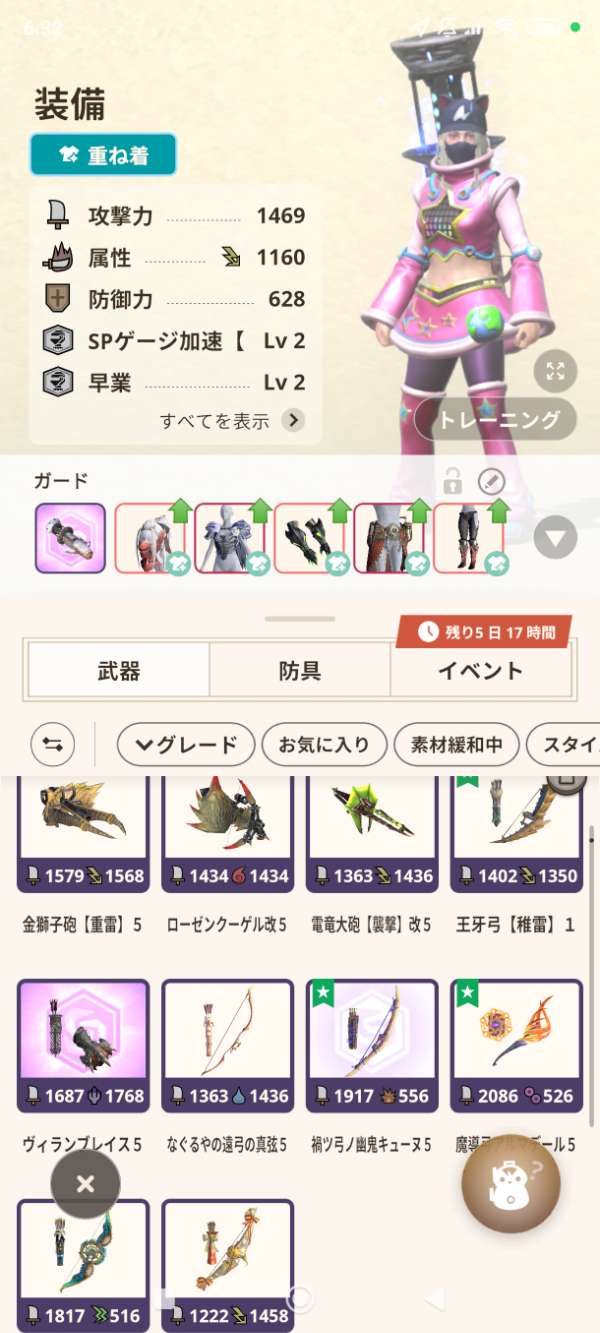Edit the loadout with the pencil icon

(491, 483)
